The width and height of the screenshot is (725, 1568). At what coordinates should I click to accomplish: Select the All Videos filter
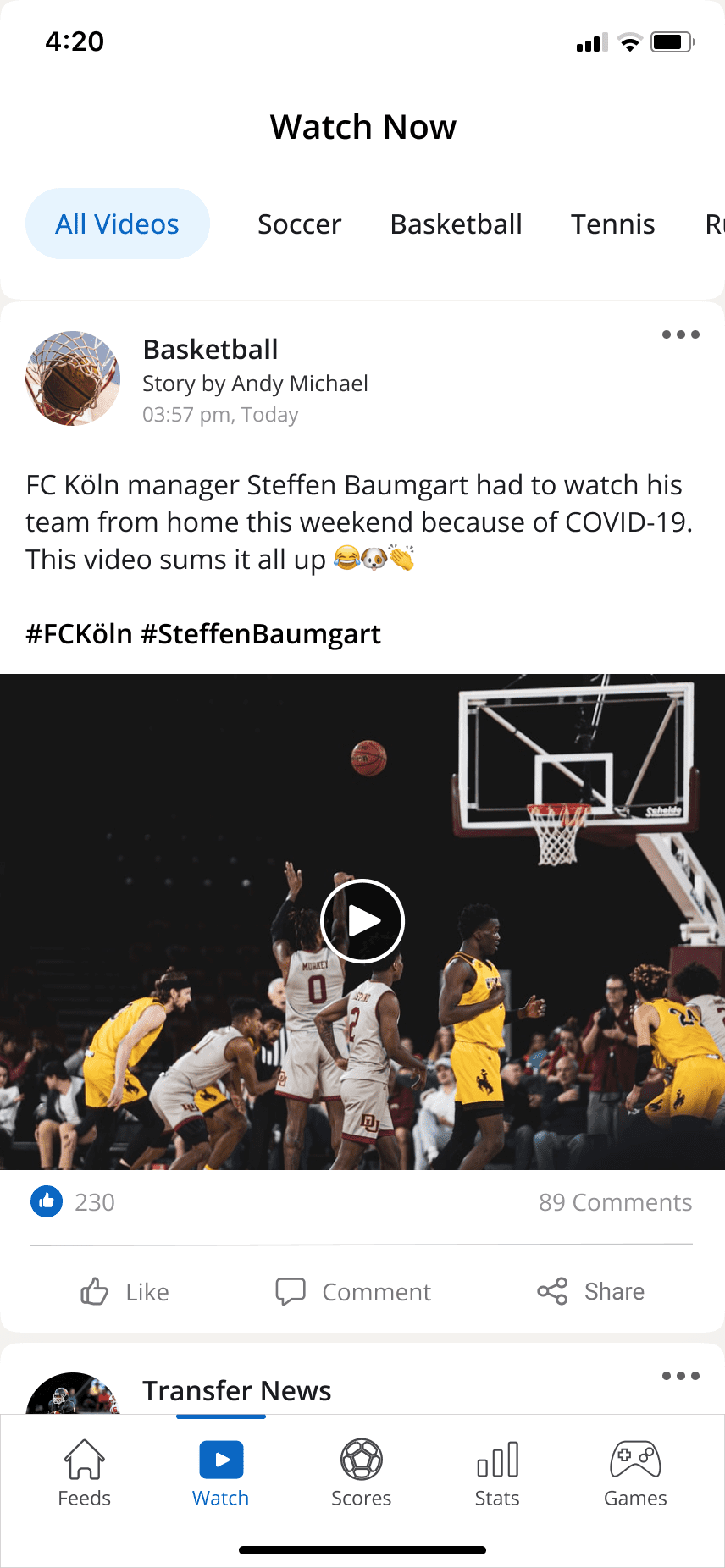point(118,224)
